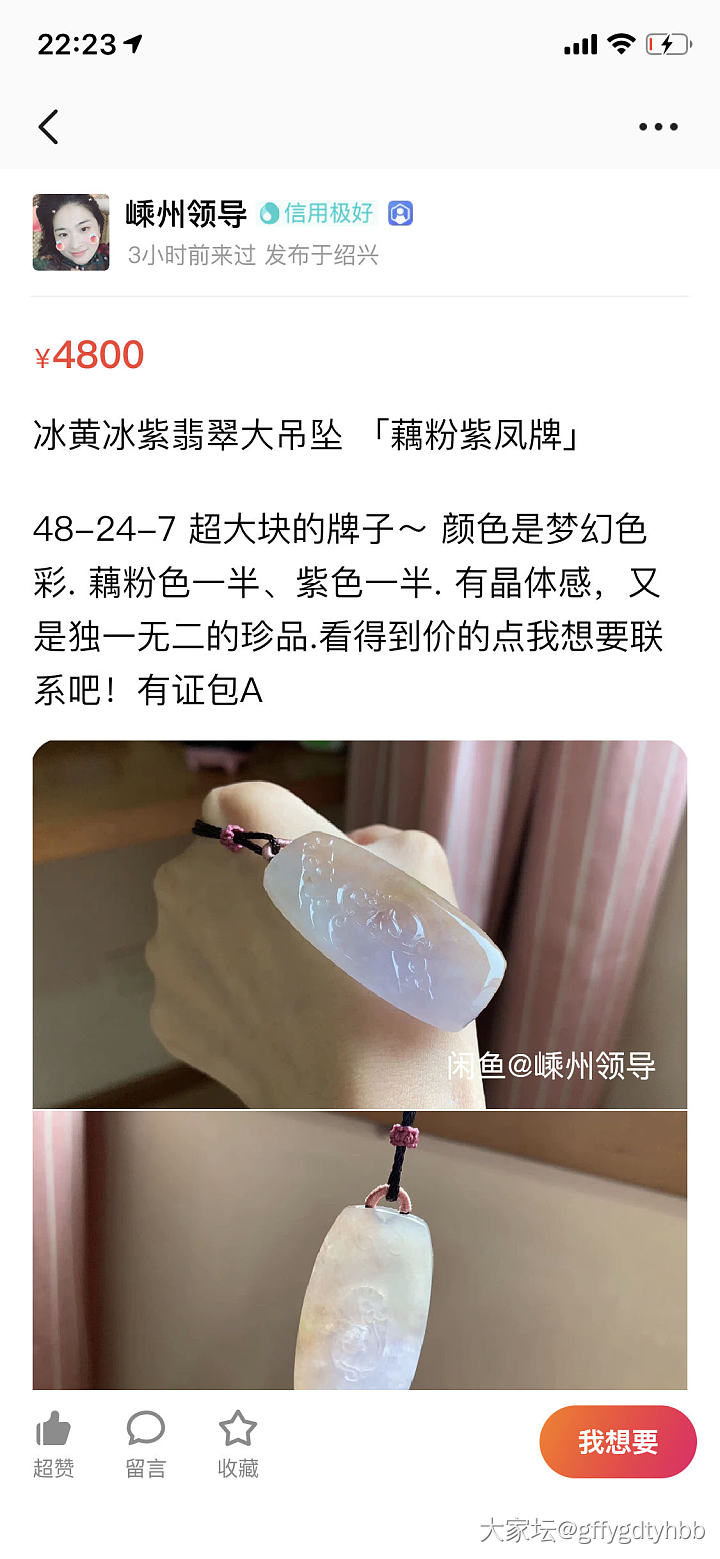This screenshot has height=1559, width=720.
Task: Leave a comment via 留言
Action: (146, 1444)
